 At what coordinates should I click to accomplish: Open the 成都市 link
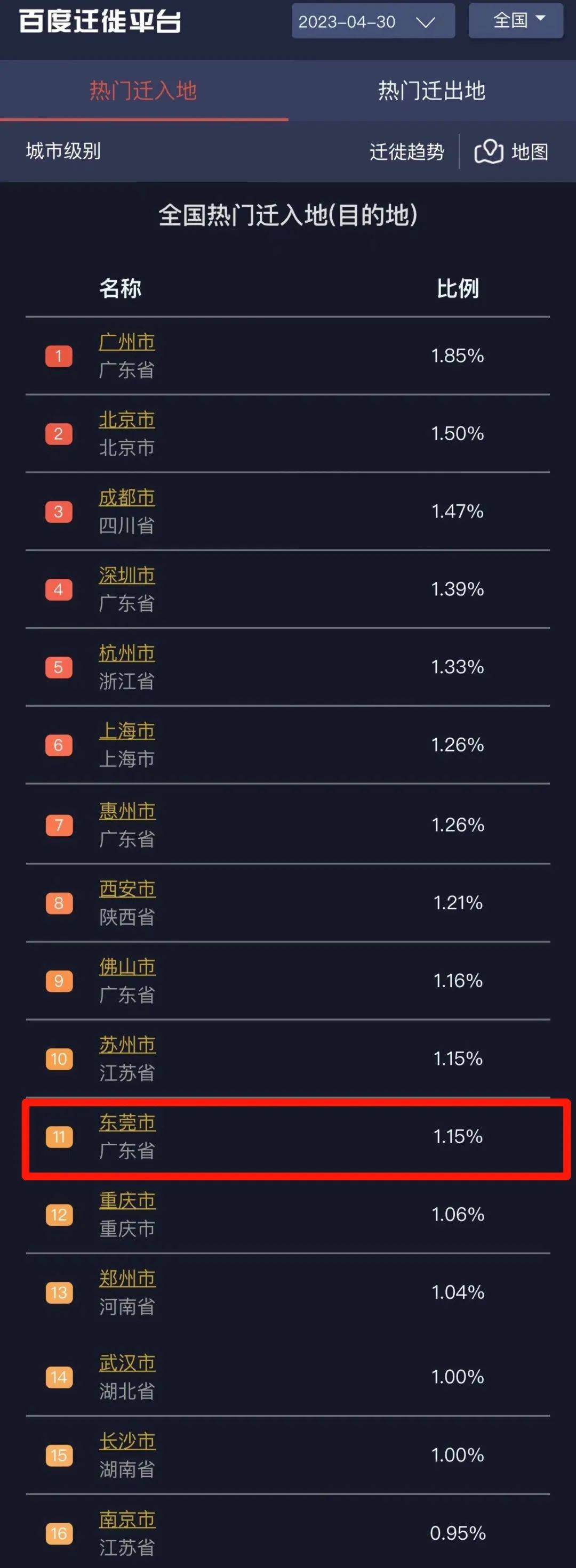point(126,497)
